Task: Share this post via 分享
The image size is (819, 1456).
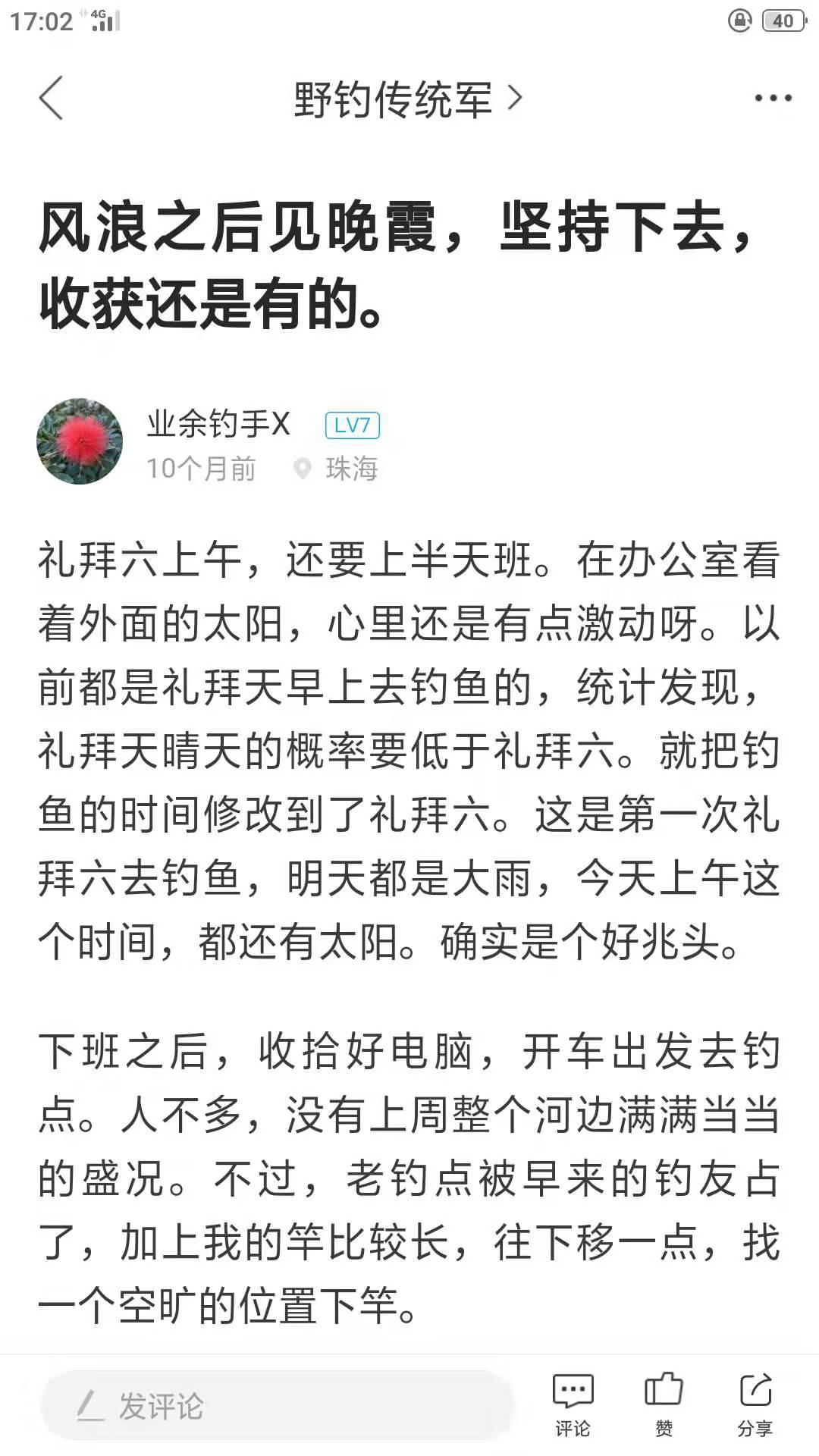Action: pos(755,1405)
